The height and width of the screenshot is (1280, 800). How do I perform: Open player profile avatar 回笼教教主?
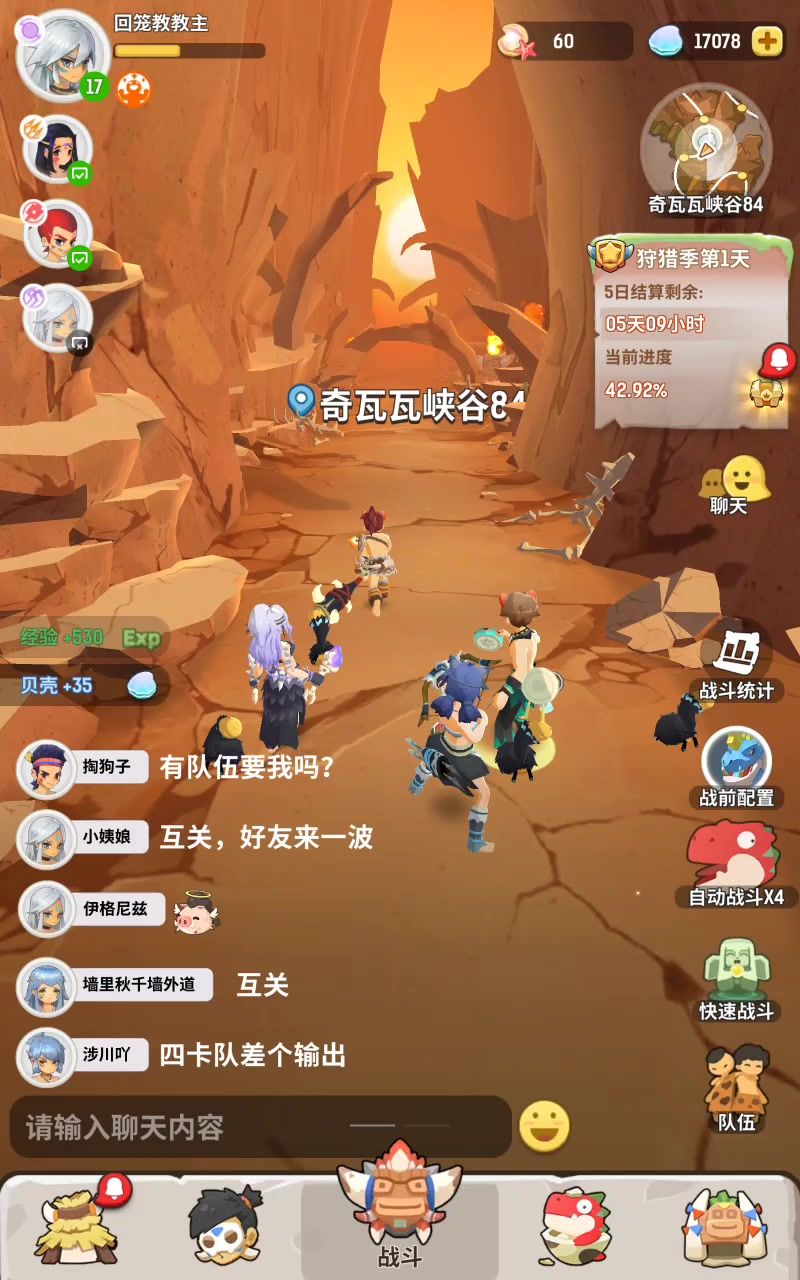pos(60,55)
